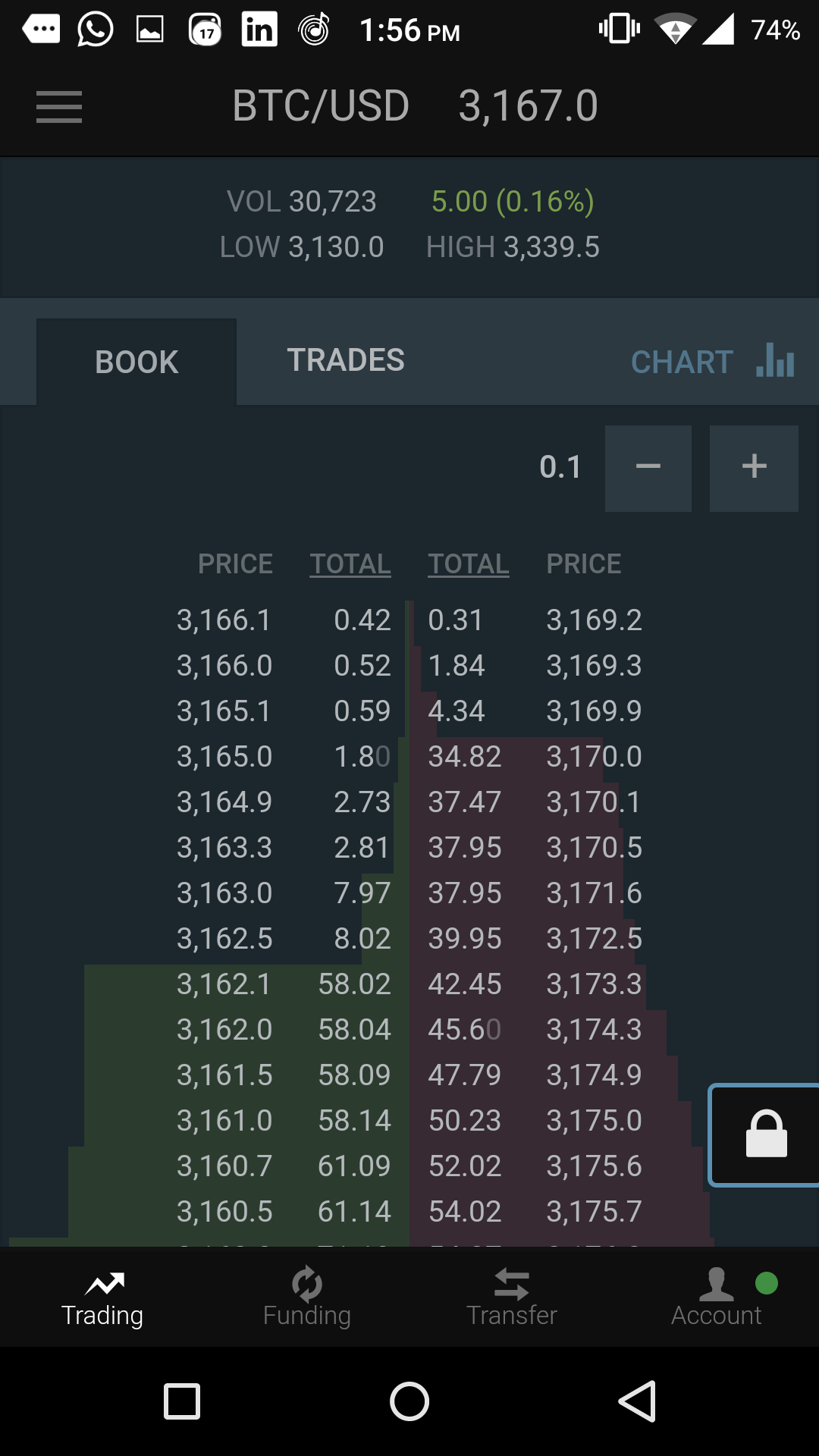Image resolution: width=819 pixels, height=1456 pixels.
Task: Open the Transfer tab
Action: [512, 1297]
